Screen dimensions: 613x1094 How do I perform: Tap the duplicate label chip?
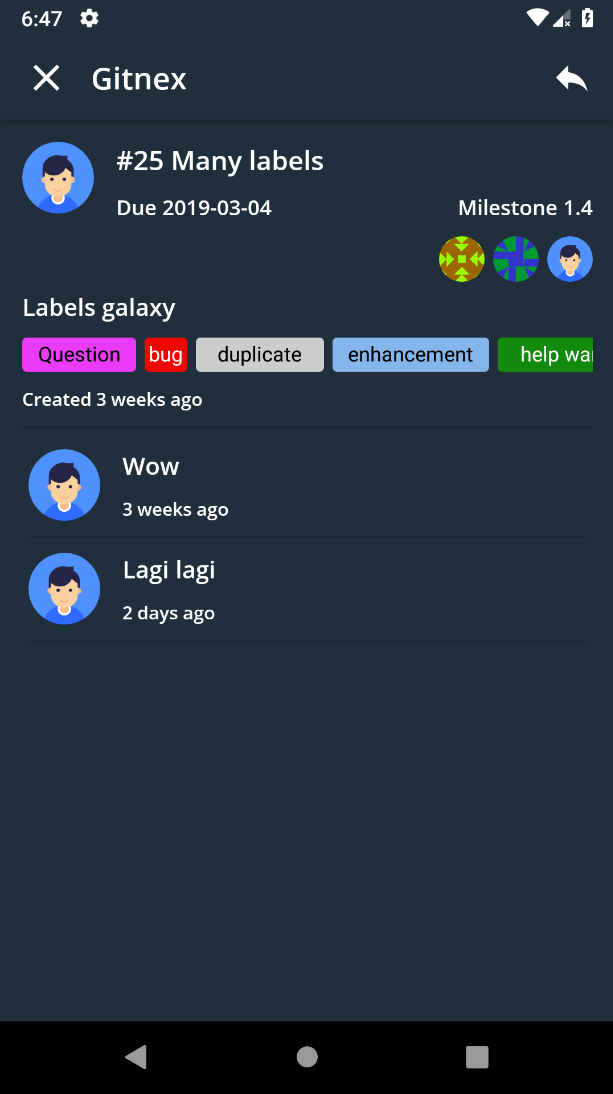[x=259, y=355]
